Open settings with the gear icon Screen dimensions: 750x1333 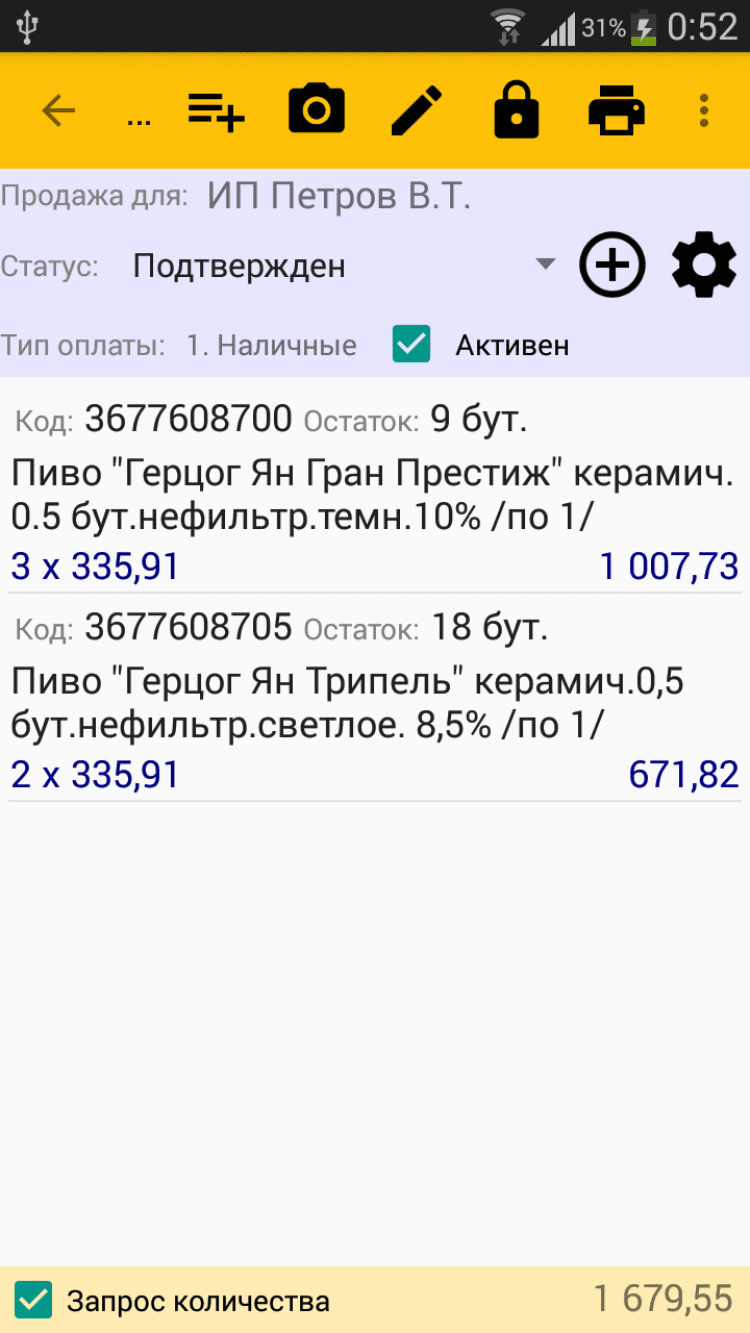(704, 266)
